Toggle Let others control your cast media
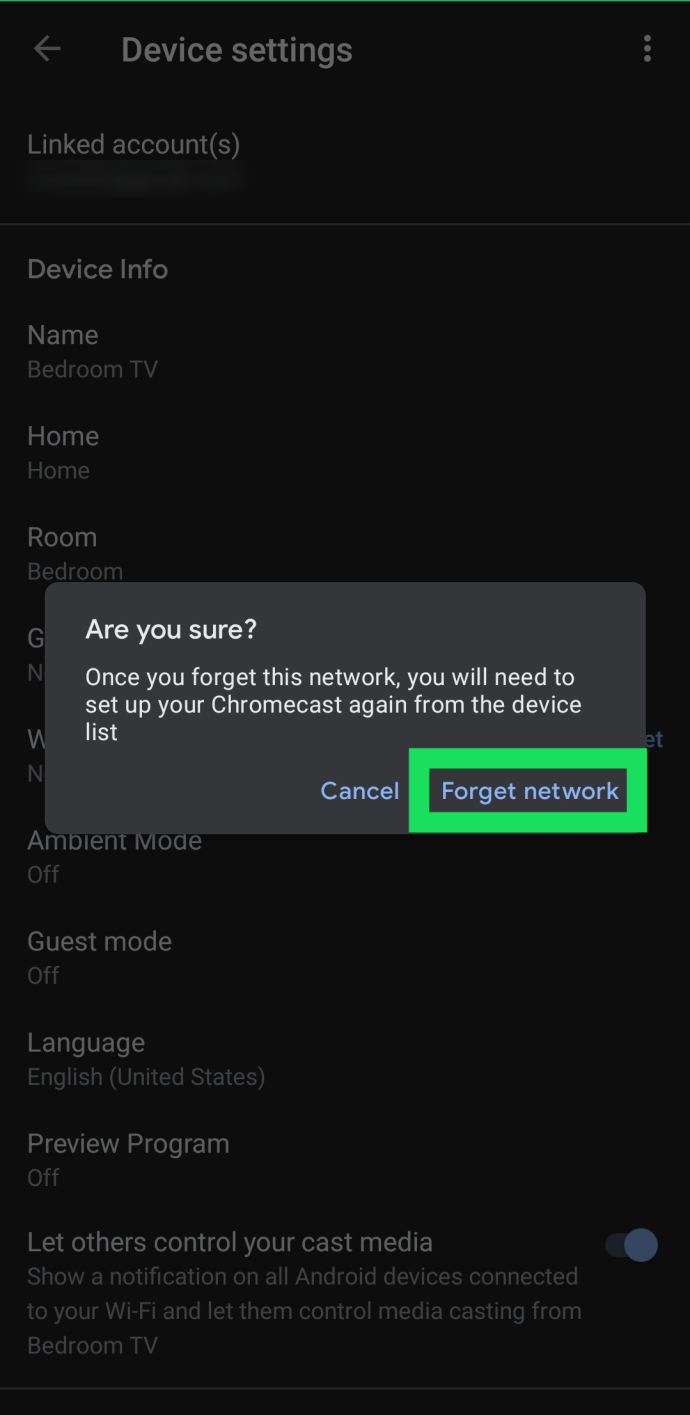Viewport: 690px width, 1415px height. point(632,1246)
